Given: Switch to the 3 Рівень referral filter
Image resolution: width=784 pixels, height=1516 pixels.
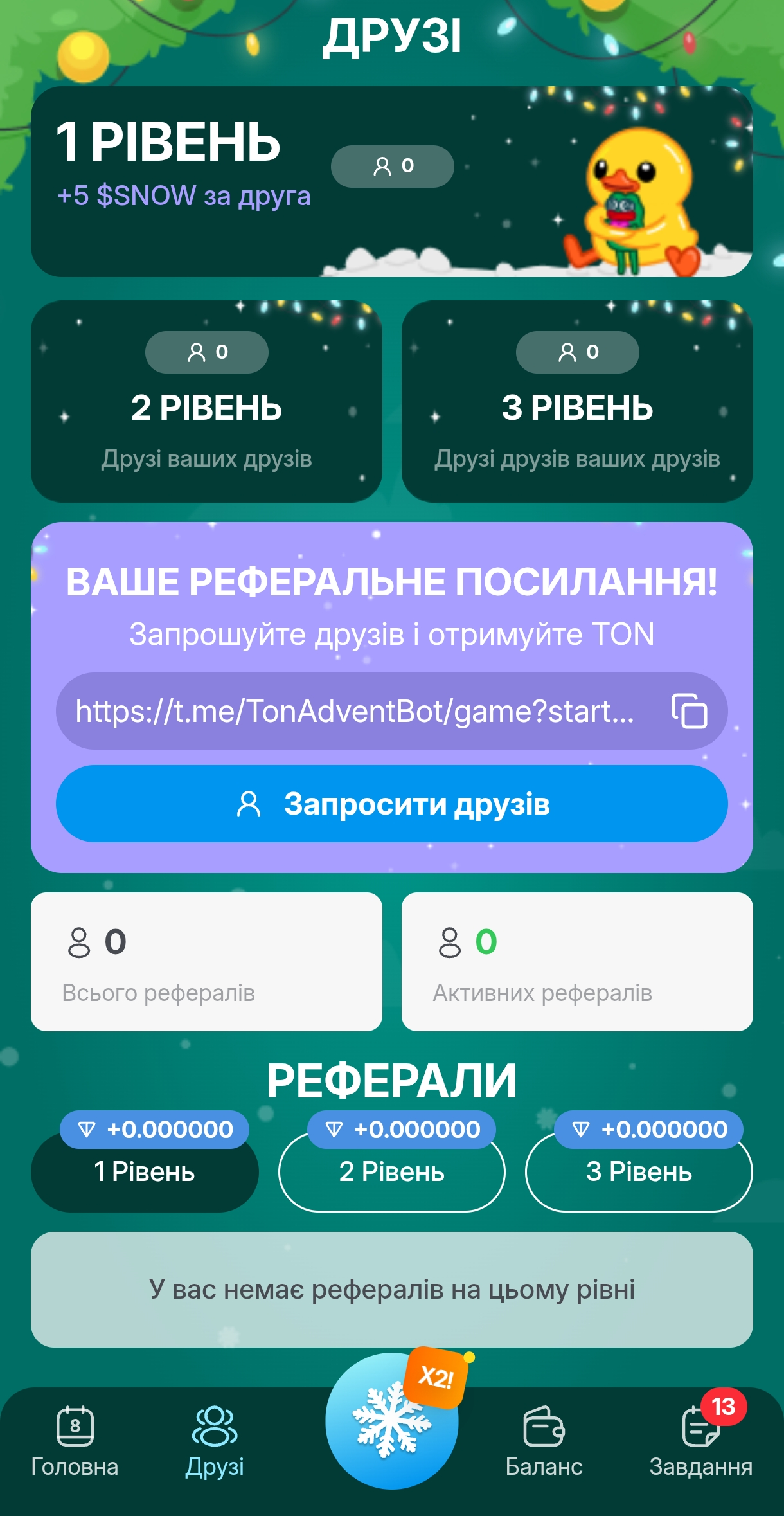Looking at the screenshot, I should (x=639, y=1172).
